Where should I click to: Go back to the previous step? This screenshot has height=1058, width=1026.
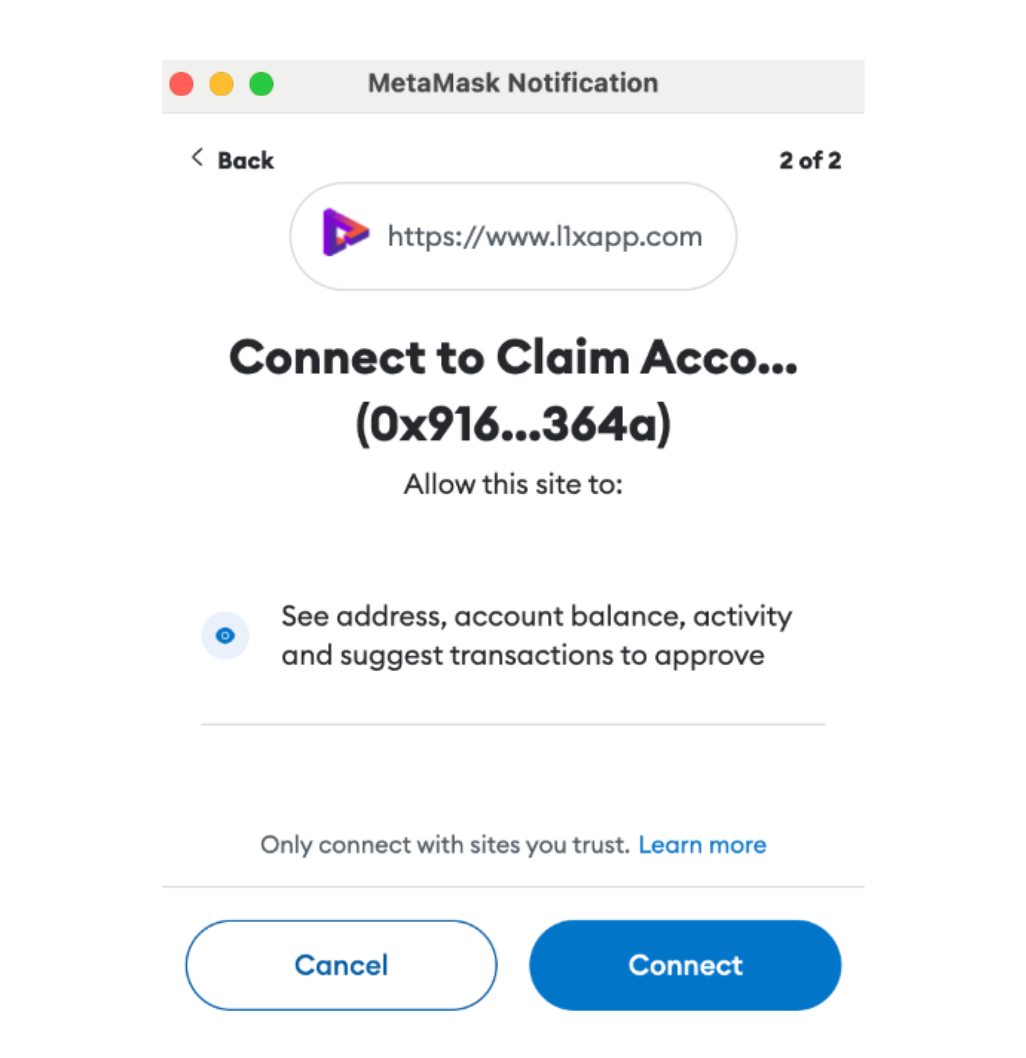pyautogui.click(x=233, y=160)
